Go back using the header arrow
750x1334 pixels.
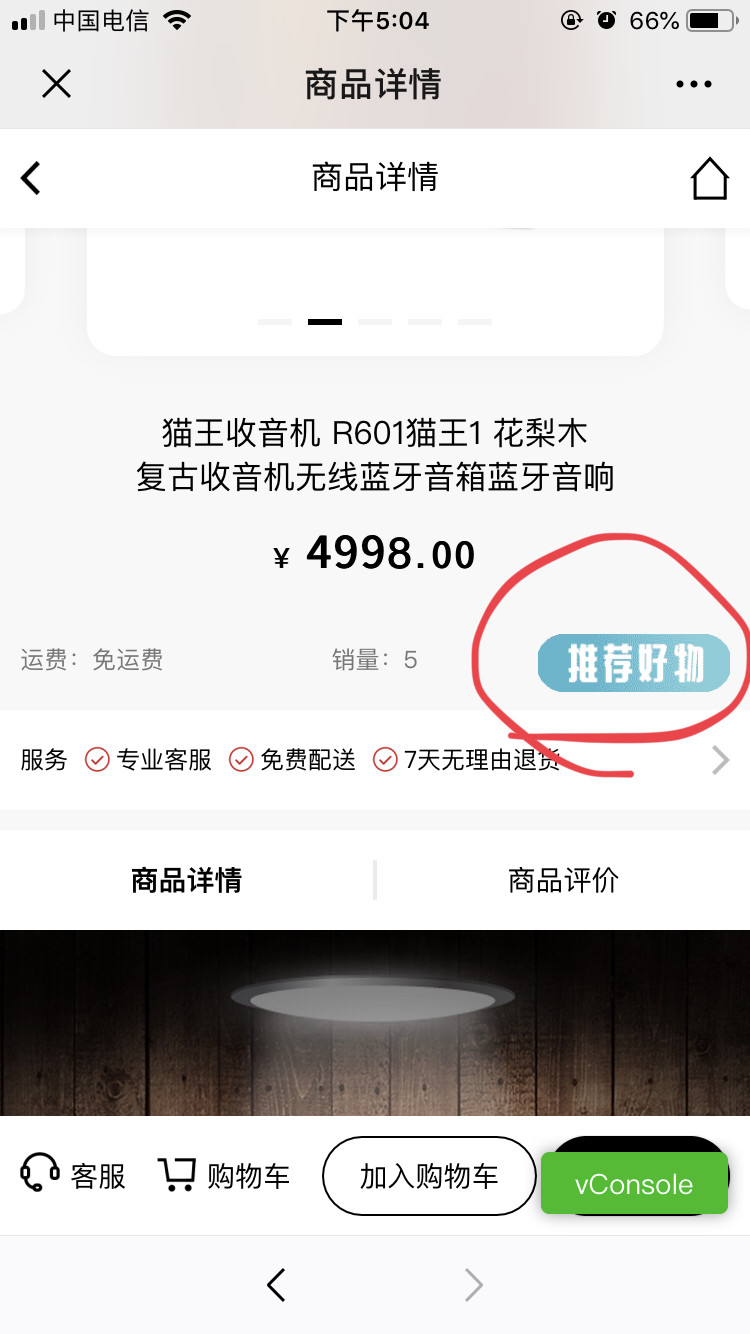(32, 178)
